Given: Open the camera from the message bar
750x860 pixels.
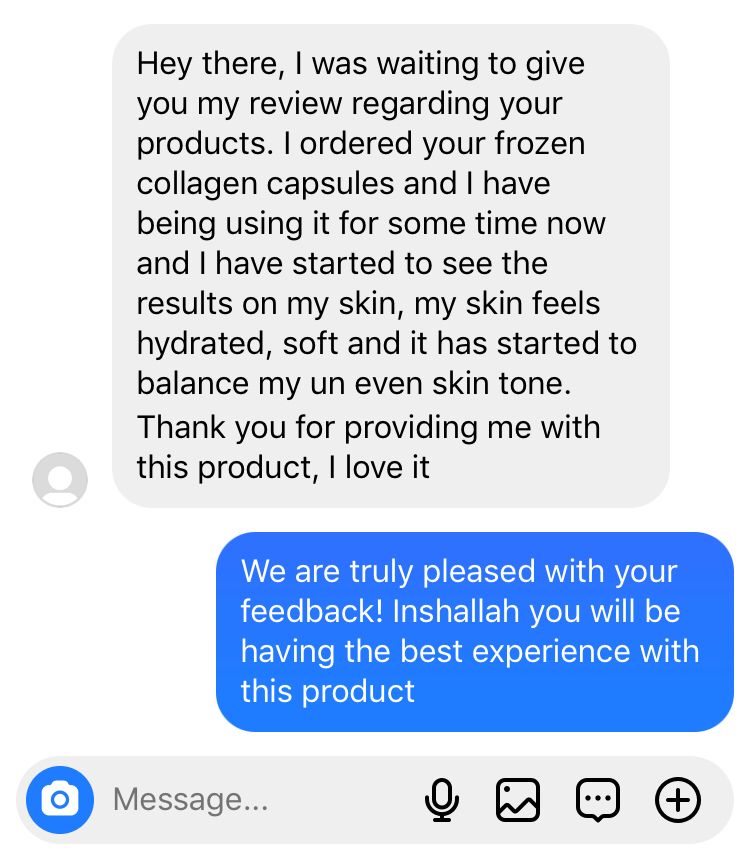Looking at the screenshot, I should click(x=60, y=800).
